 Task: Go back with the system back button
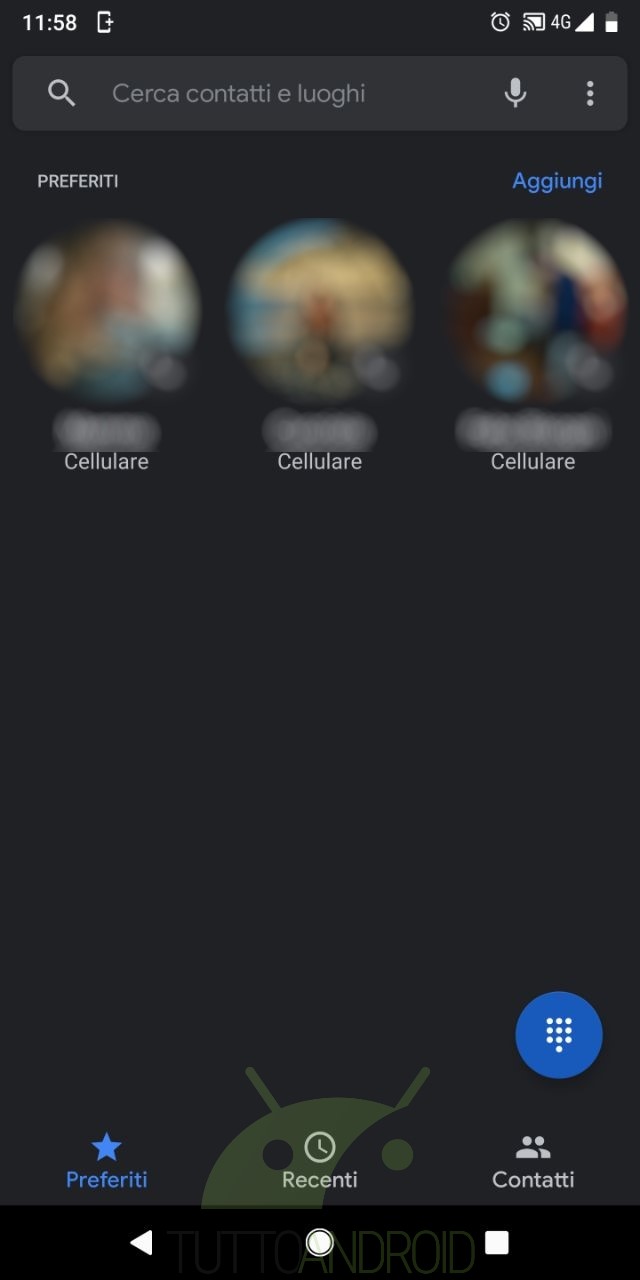coord(141,1243)
